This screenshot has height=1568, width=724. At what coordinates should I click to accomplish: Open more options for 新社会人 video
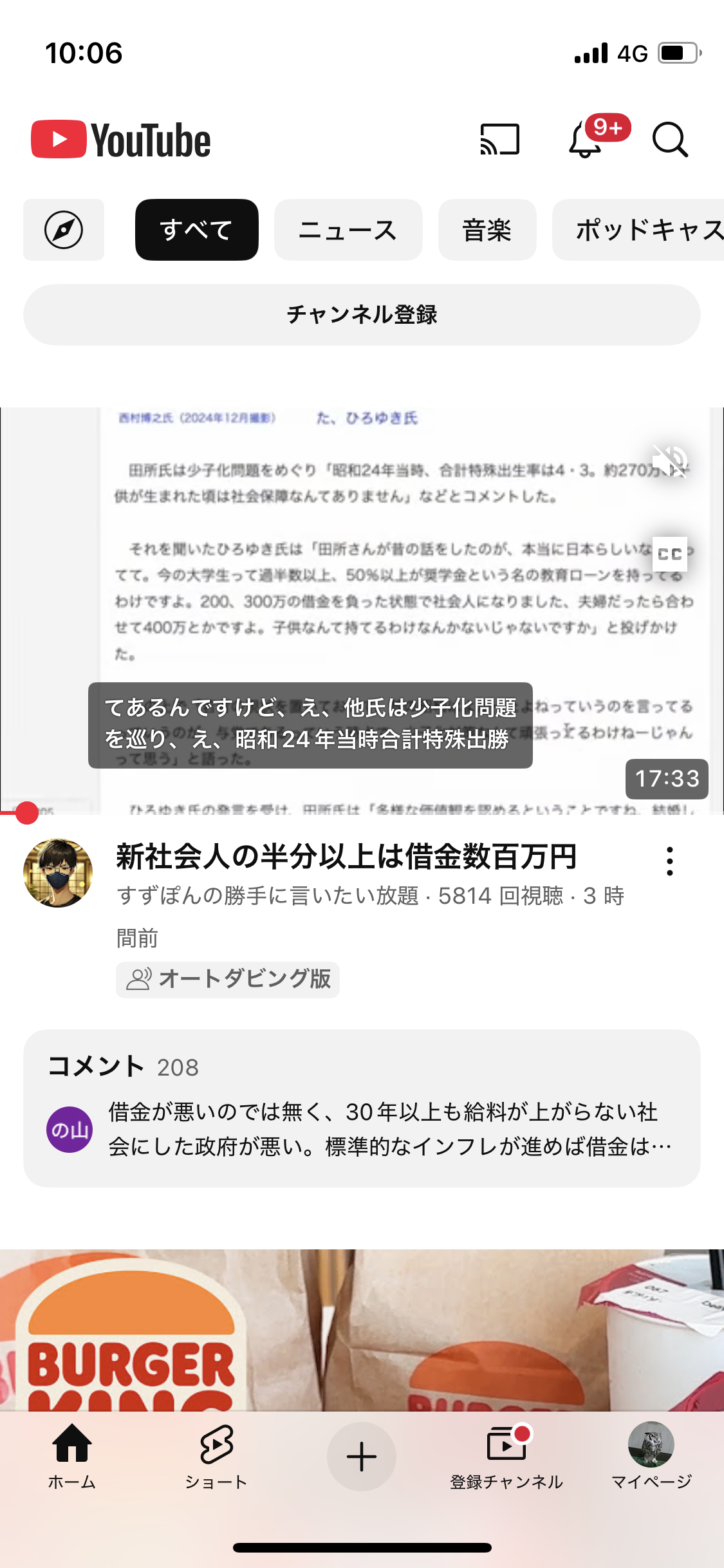point(669,861)
